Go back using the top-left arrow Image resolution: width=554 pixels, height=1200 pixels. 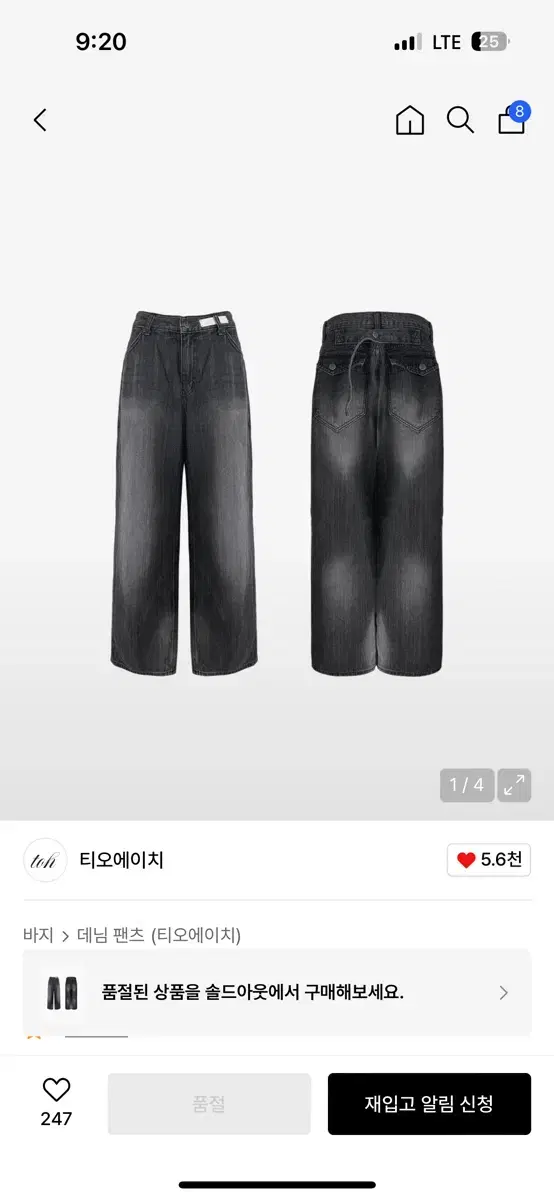[40, 120]
